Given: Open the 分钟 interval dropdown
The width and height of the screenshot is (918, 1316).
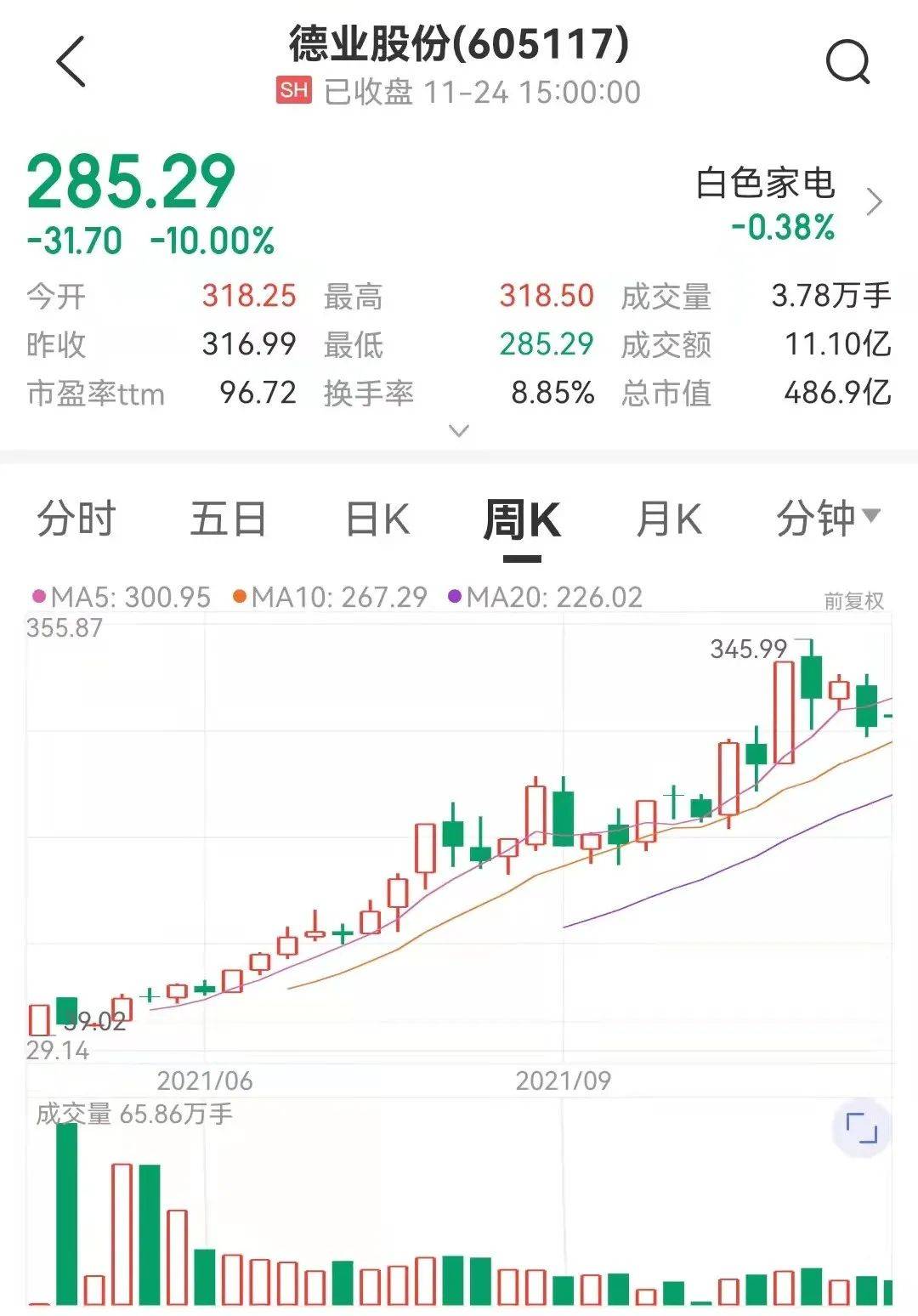Looking at the screenshot, I should 828,519.
